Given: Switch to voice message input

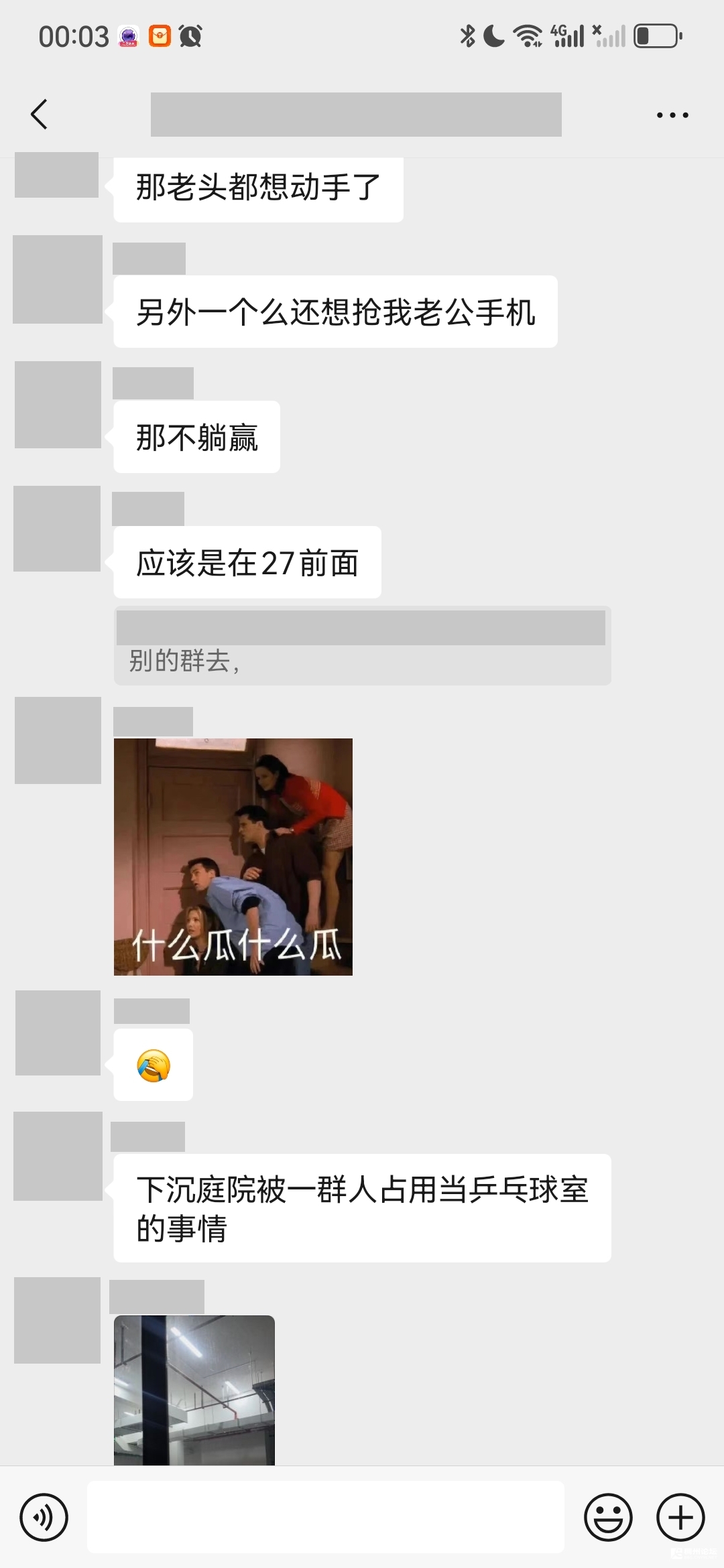Looking at the screenshot, I should click(x=44, y=1517).
